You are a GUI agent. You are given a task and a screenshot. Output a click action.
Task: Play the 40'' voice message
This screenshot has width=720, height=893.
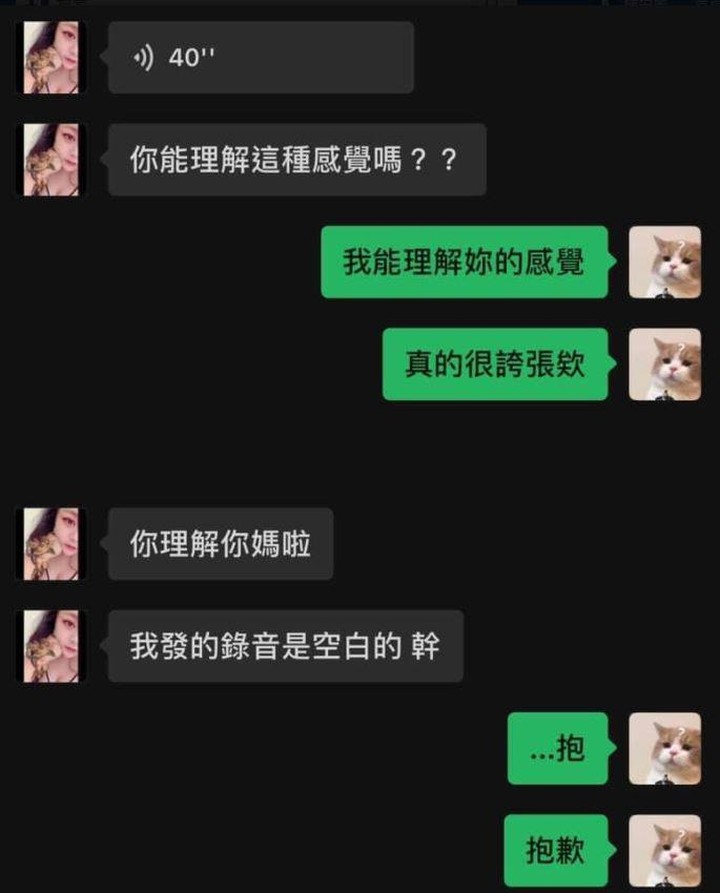coord(260,58)
